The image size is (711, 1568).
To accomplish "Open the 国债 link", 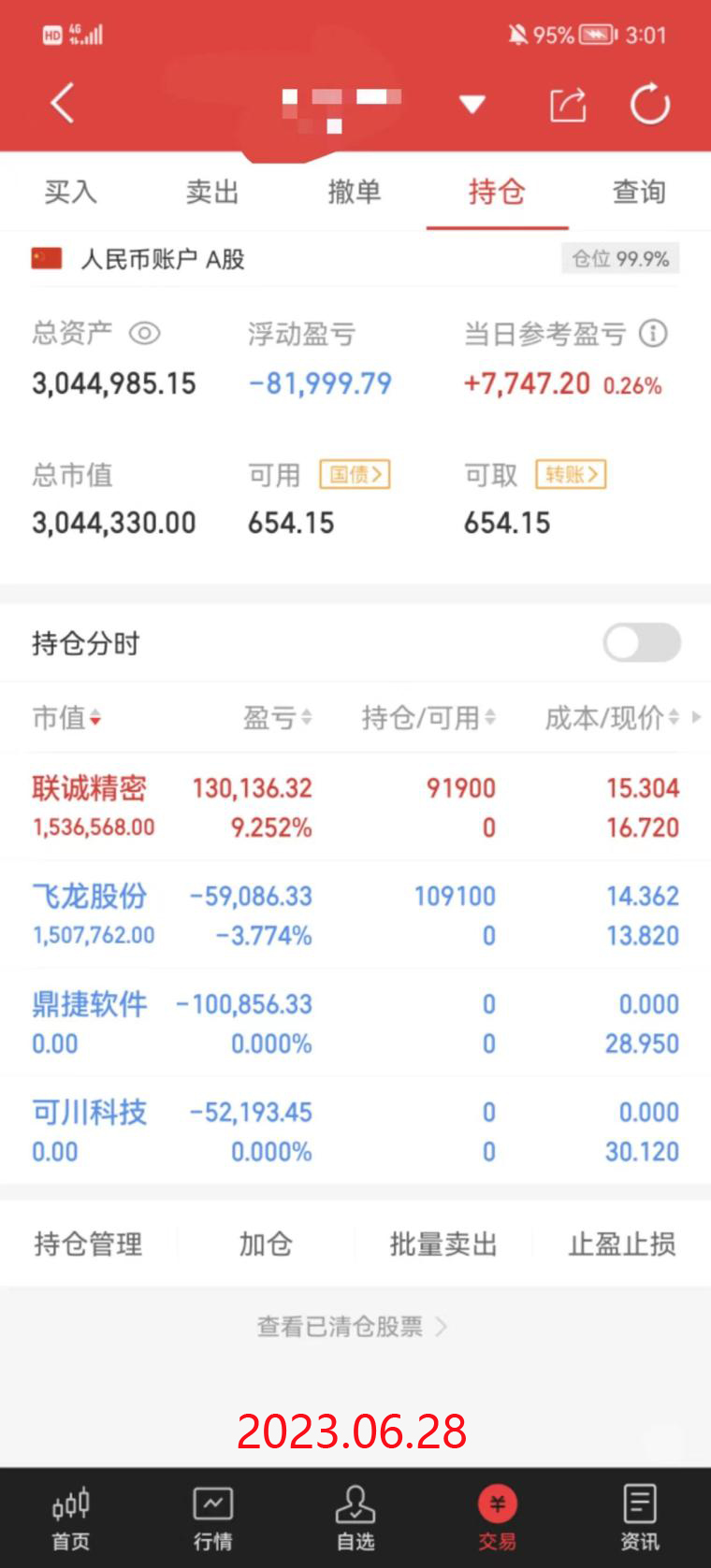I will click(355, 475).
